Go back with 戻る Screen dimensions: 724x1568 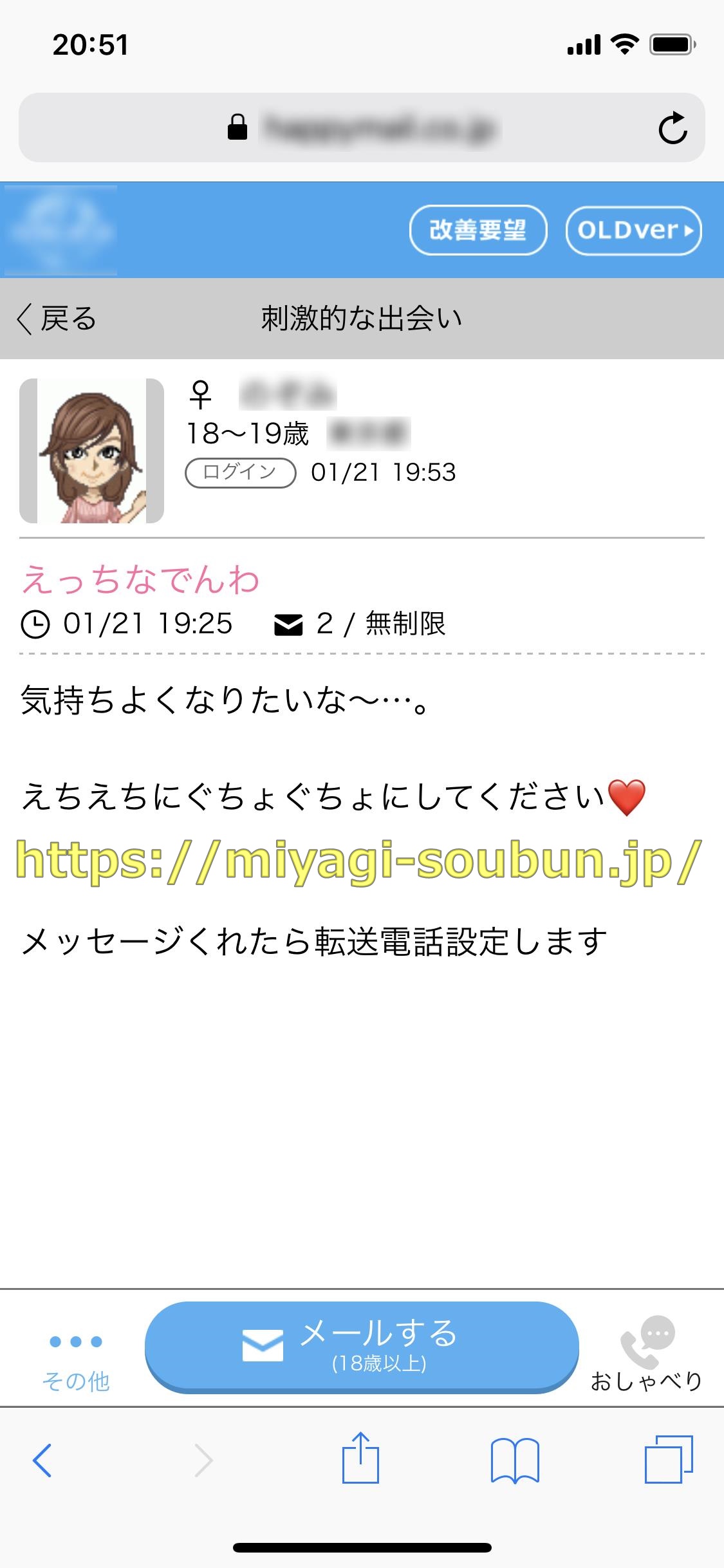(x=57, y=319)
